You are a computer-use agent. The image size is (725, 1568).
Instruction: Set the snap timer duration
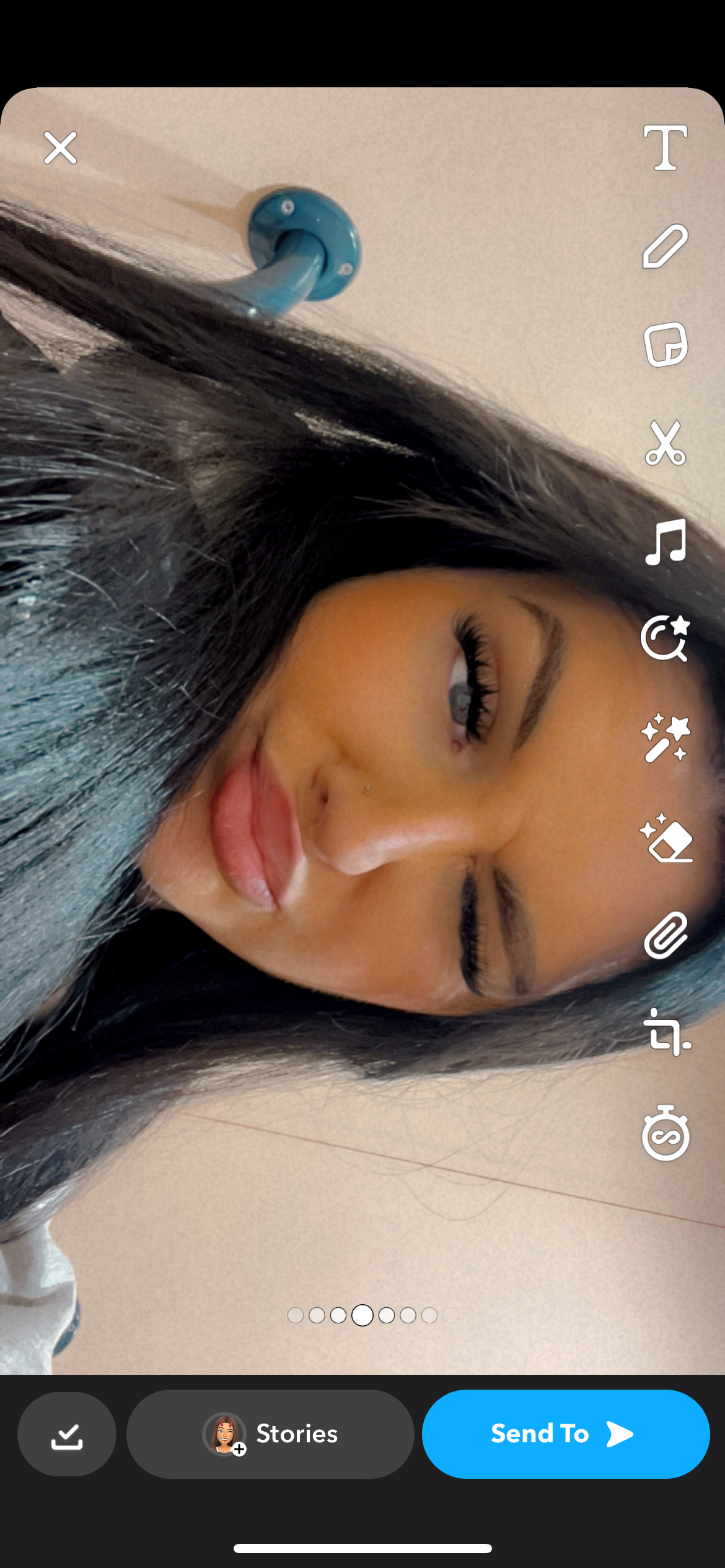point(665,1133)
